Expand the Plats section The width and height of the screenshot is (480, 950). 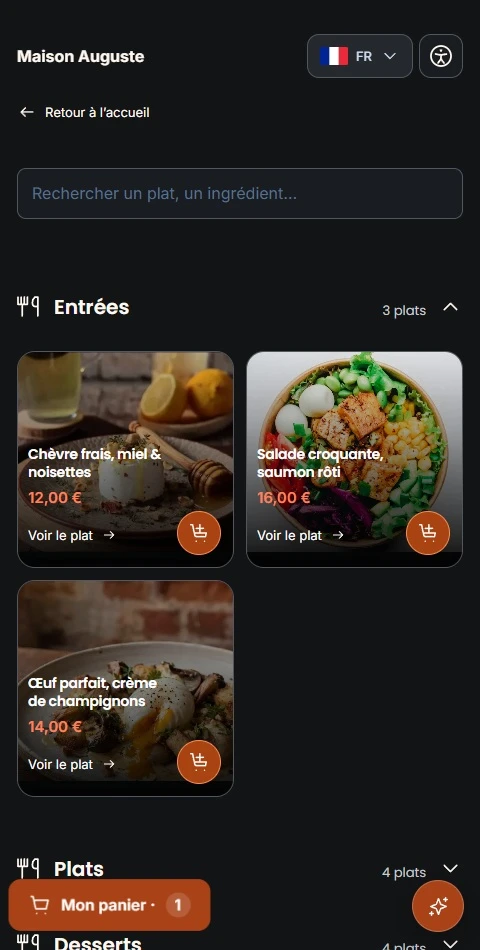click(450, 869)
